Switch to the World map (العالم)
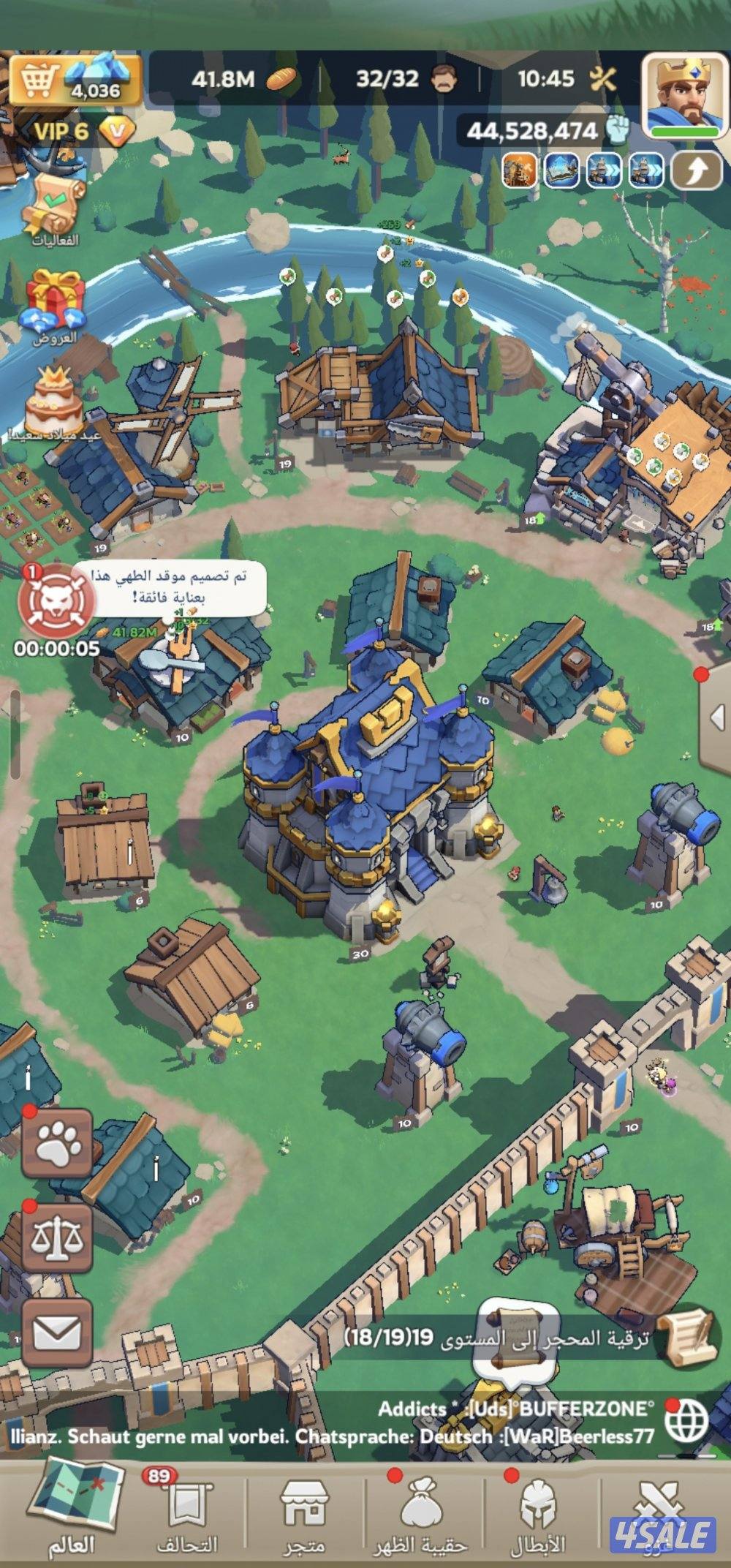Image resolution: width=731 pixels, height=1568 pixels. 72,1514
